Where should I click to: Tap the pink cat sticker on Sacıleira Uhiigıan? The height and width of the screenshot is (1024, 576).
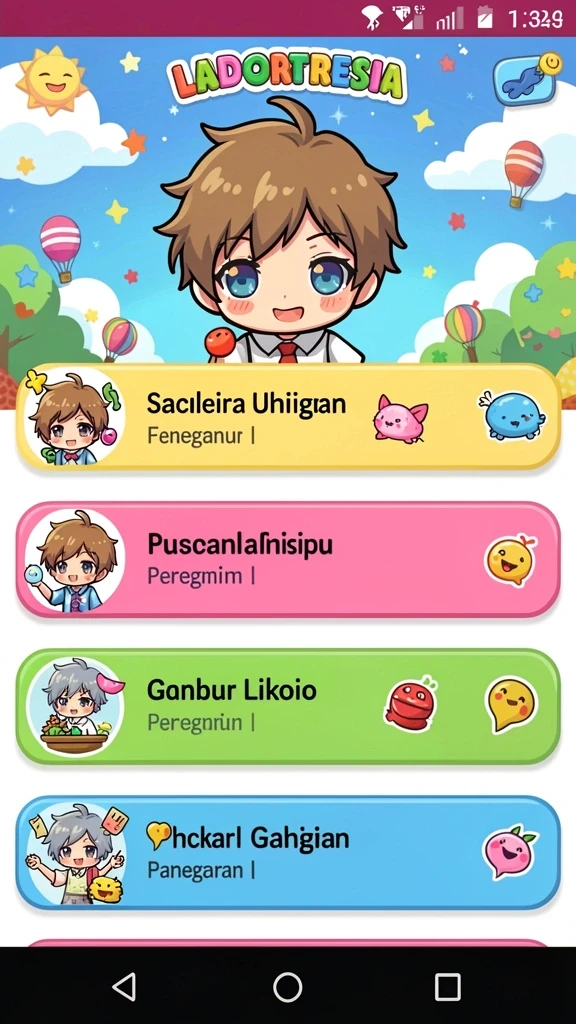[400, 419]
